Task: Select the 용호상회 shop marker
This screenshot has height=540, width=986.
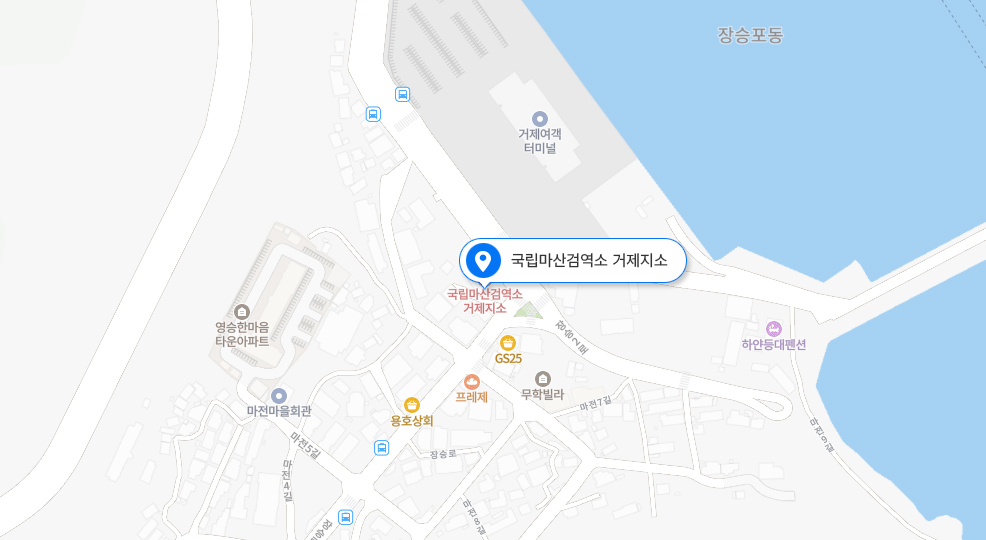Action: pos(412,405)
